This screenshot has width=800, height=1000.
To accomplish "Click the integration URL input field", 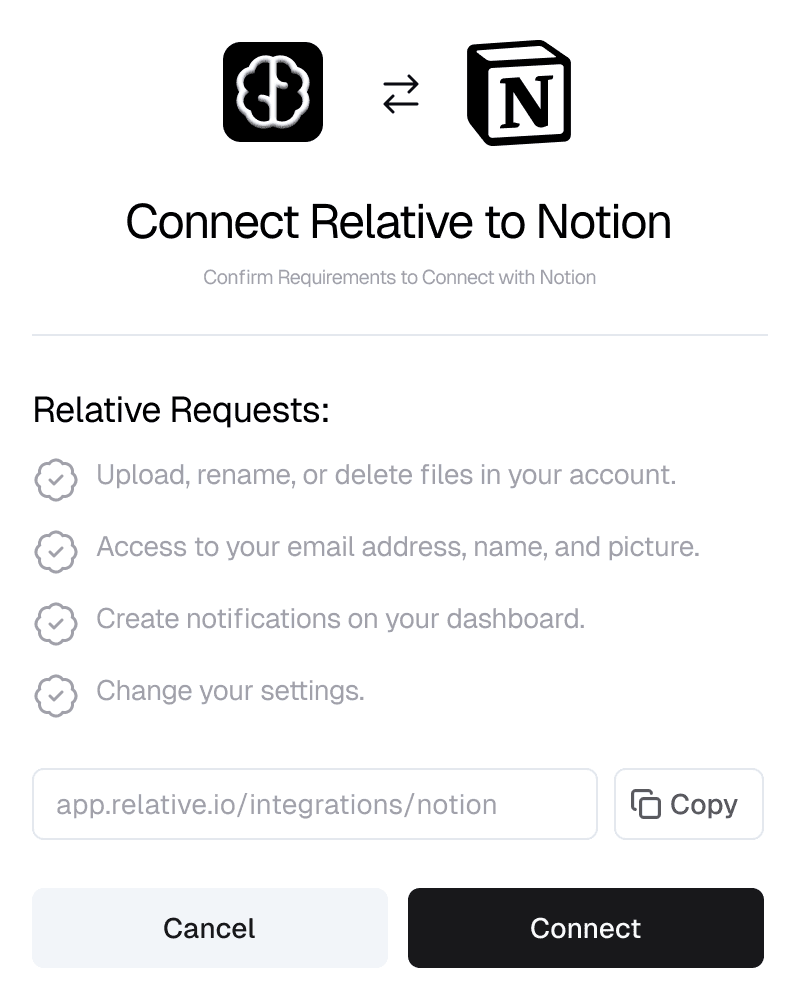I will point(315,804).
